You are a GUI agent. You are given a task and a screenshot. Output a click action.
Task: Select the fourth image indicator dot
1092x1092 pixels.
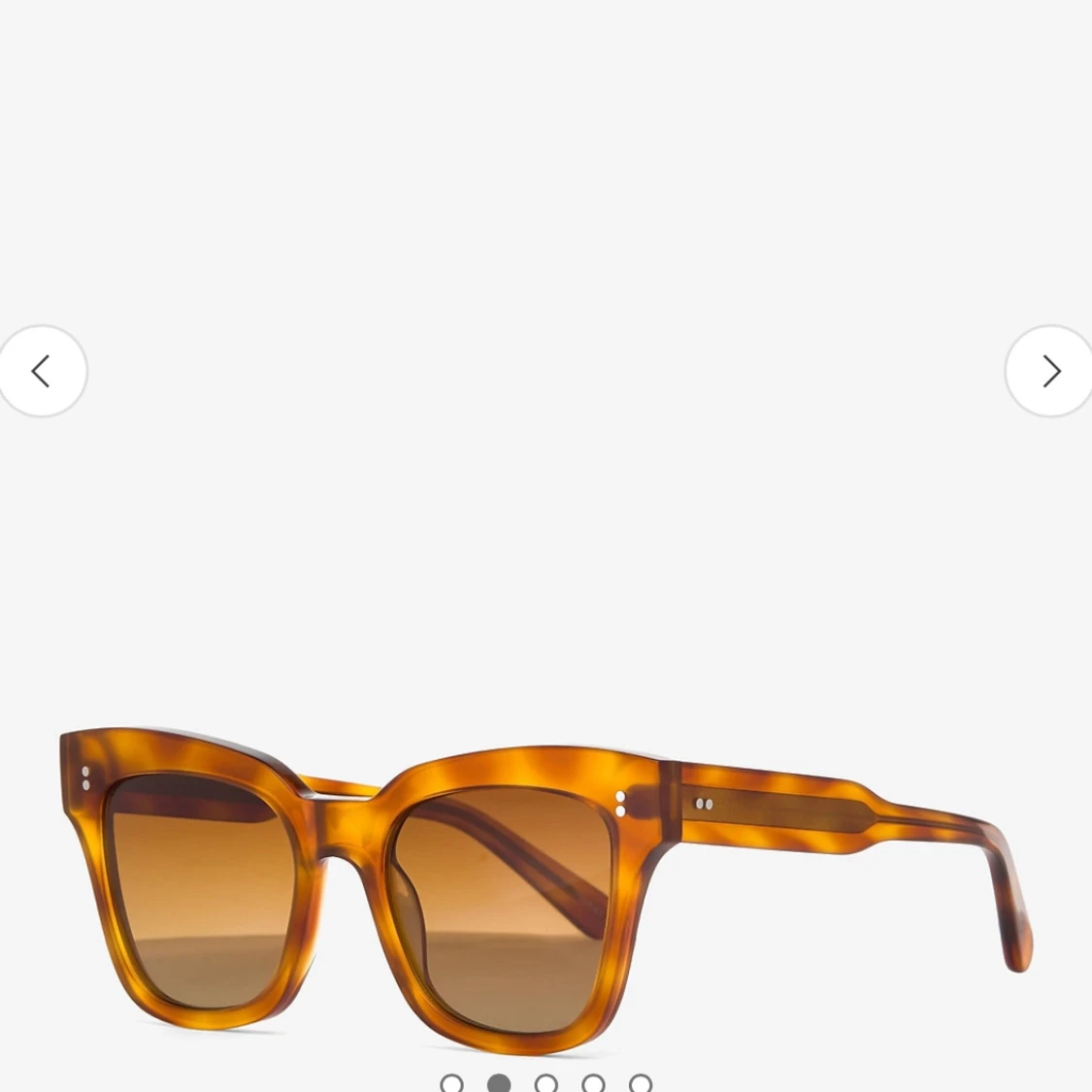coord(593,1083)
